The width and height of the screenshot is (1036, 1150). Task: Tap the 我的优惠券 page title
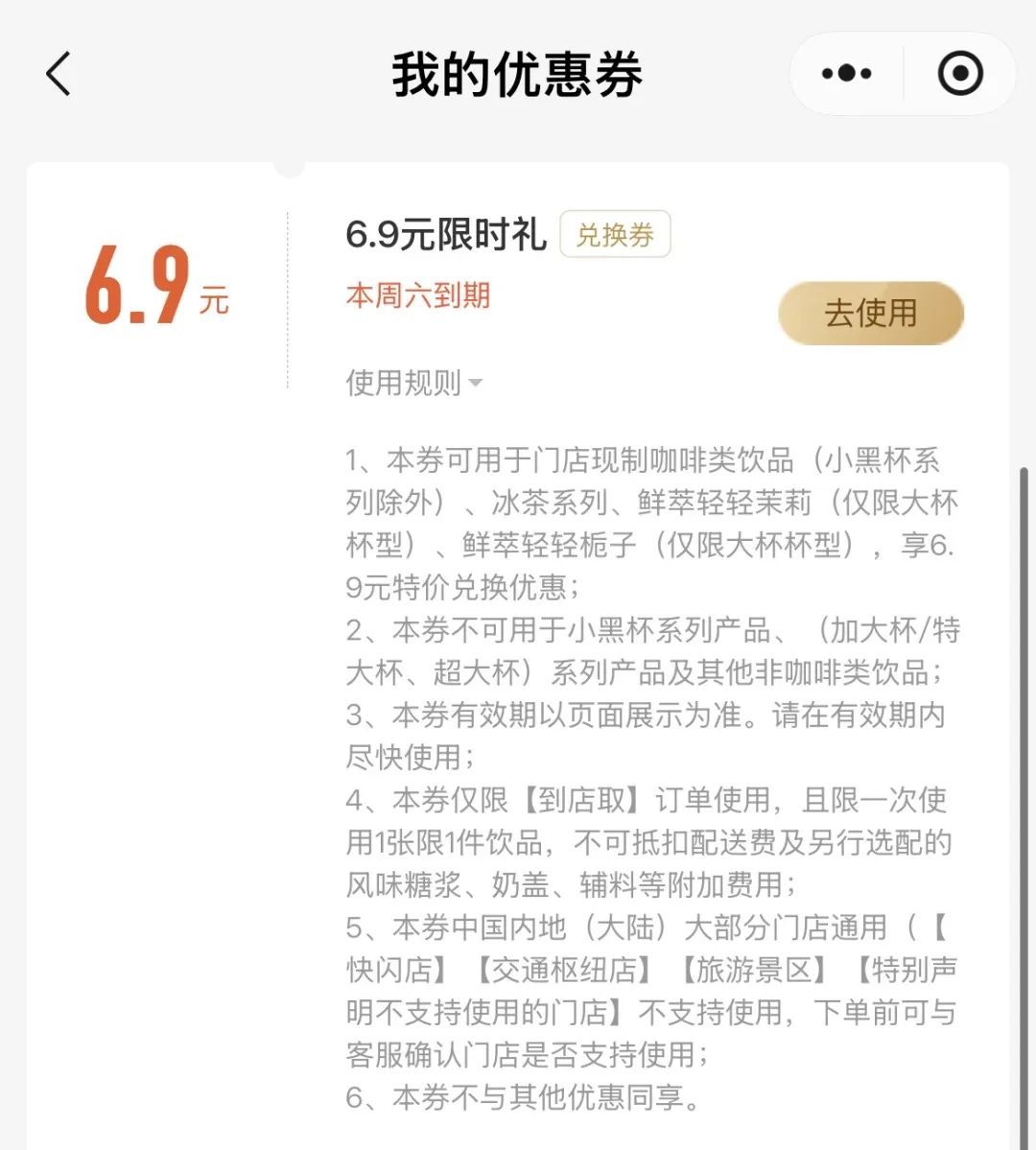tap(518, 72)
